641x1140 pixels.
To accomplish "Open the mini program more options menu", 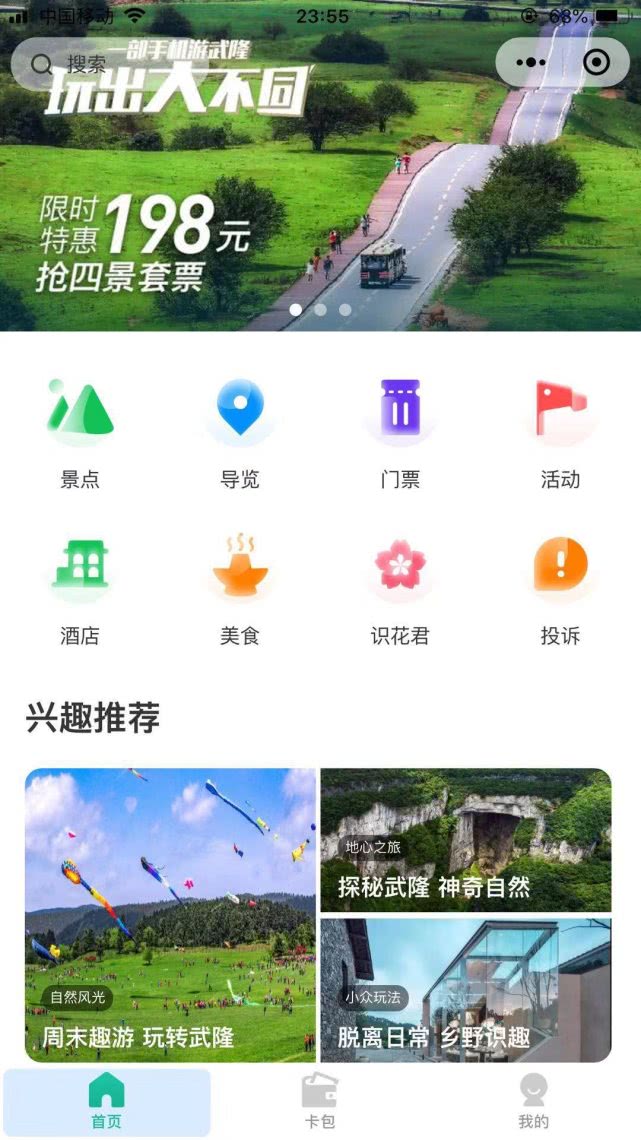I will point(530,63).
